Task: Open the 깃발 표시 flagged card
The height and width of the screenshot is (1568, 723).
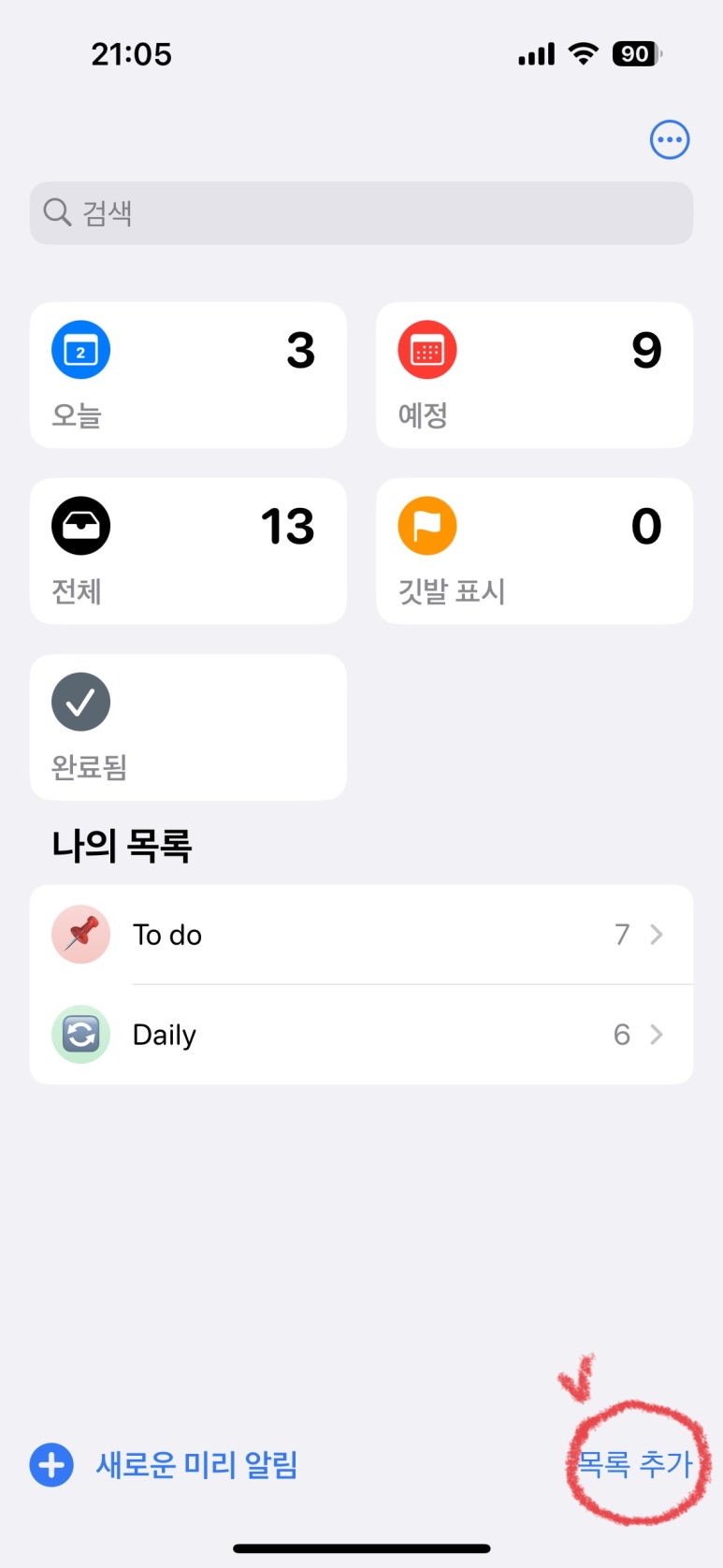Action: 534,551
